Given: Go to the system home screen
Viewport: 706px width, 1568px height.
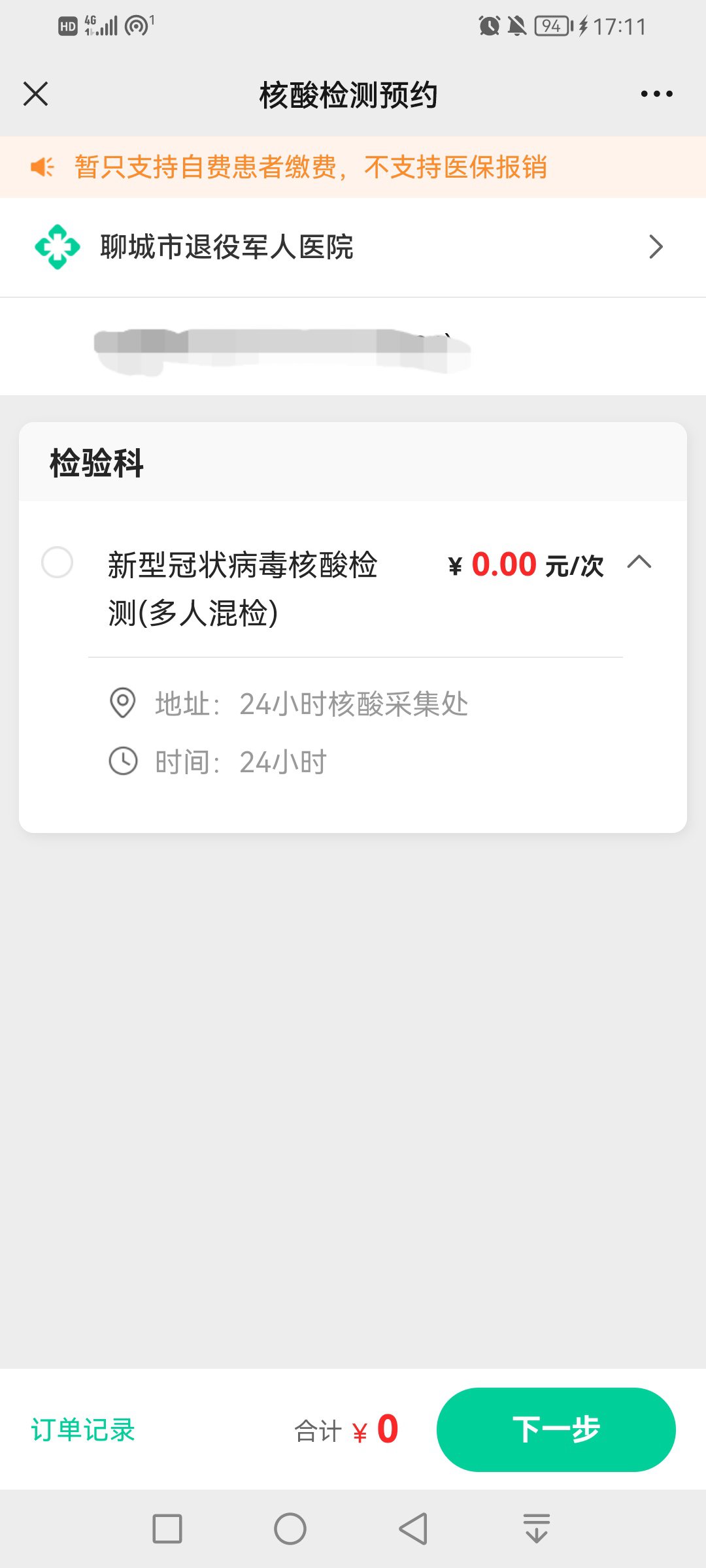Looking at the screenshot, I should (x=290, y=1529).
